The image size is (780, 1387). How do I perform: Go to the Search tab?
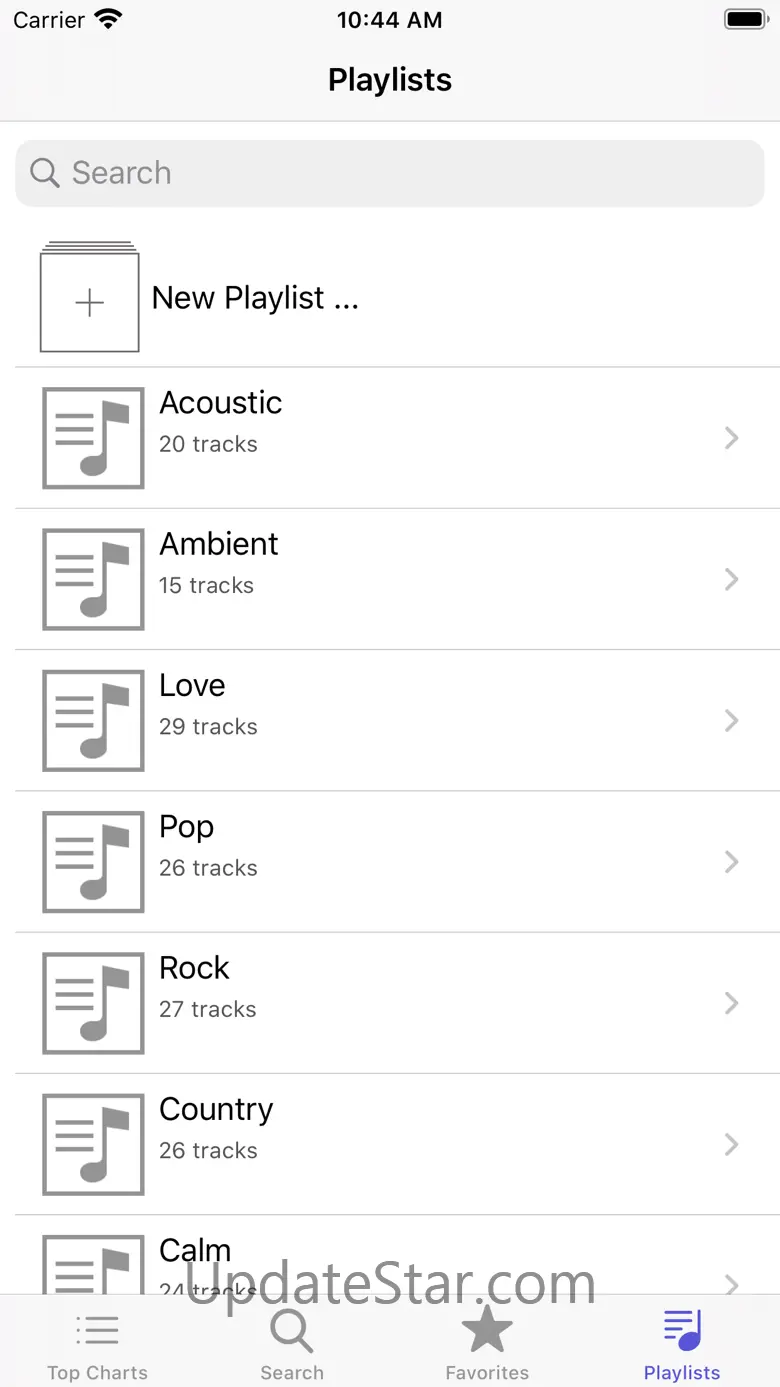click(292, 1345)
